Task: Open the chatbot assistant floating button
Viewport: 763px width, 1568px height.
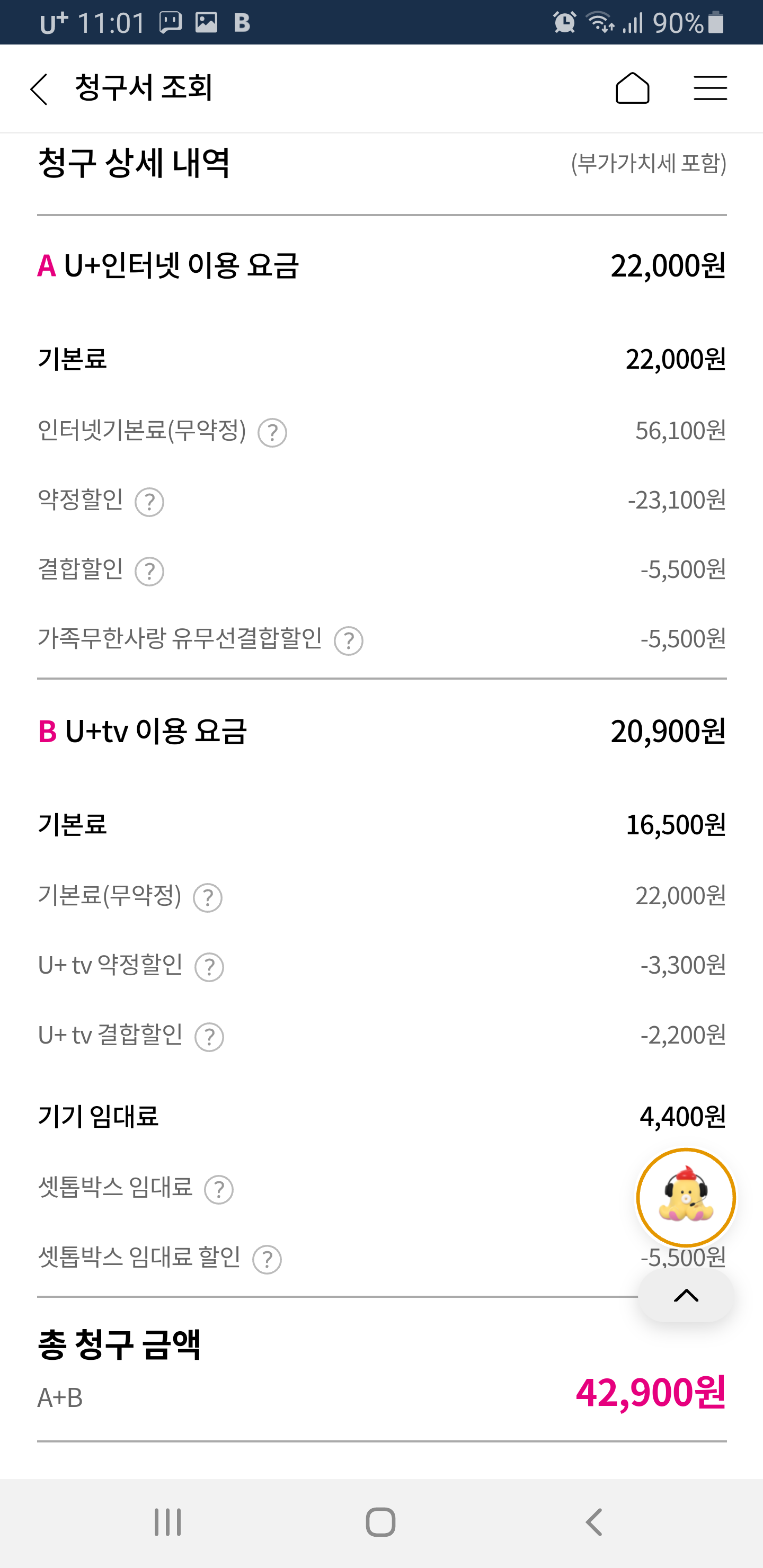Action: coord(686,1198)
